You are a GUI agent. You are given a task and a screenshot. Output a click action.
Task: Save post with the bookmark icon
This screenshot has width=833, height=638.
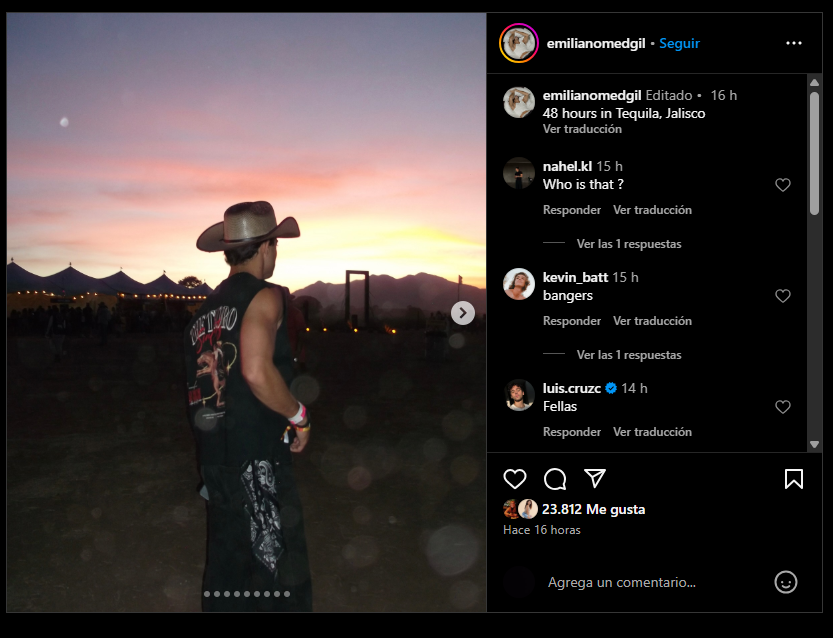[x=794, y=479]
